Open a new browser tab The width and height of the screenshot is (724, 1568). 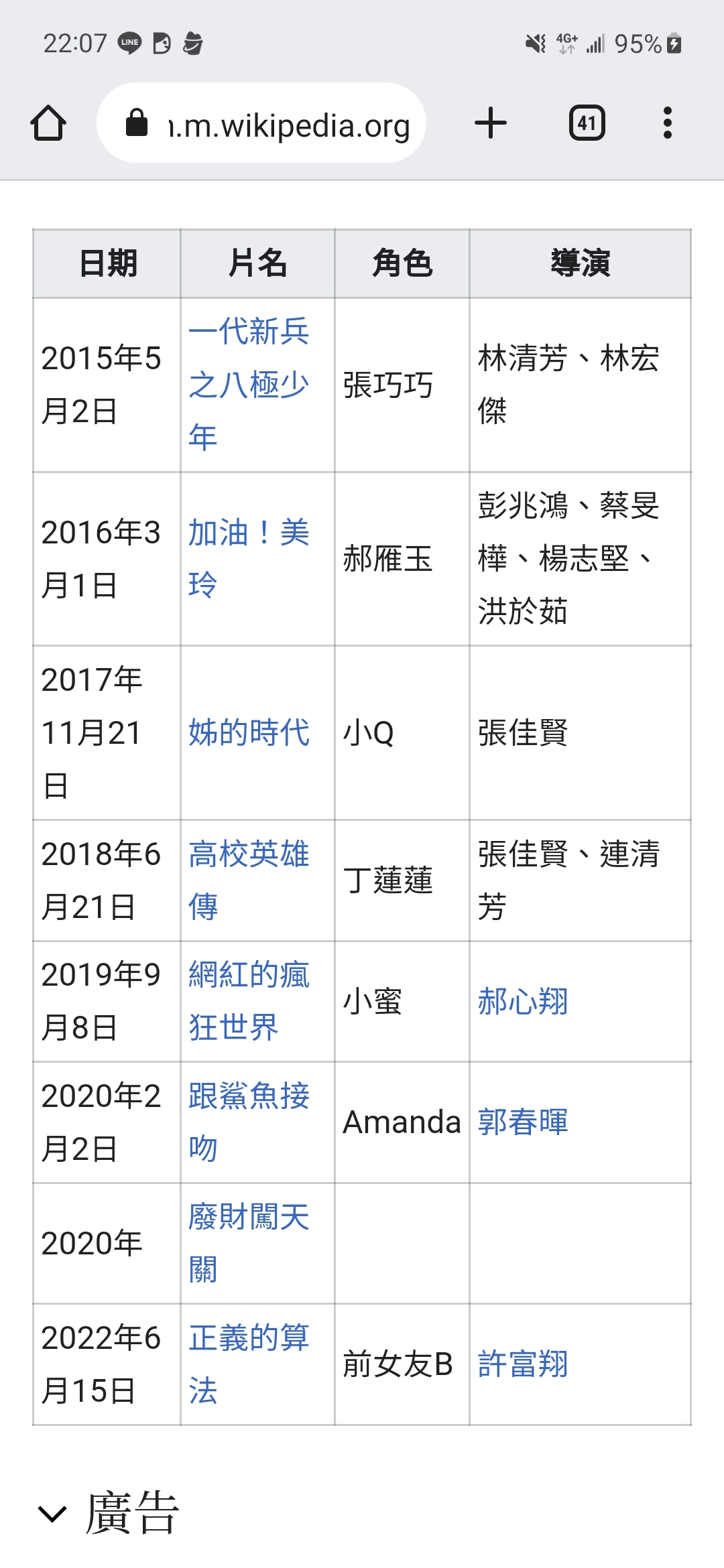coord(491,123)
